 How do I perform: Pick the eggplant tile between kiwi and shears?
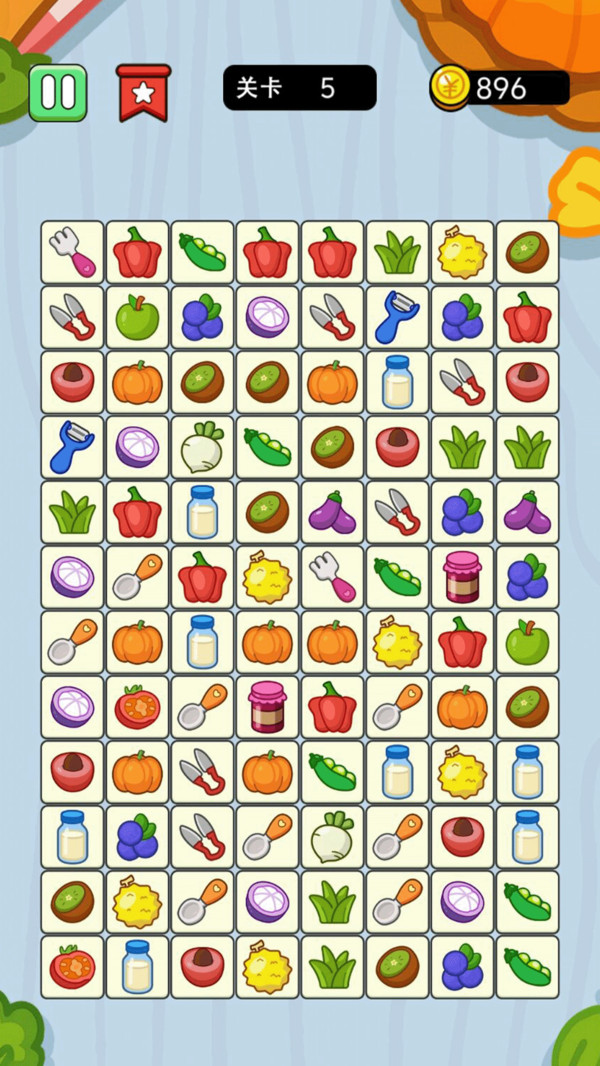(x=332, y=512)
